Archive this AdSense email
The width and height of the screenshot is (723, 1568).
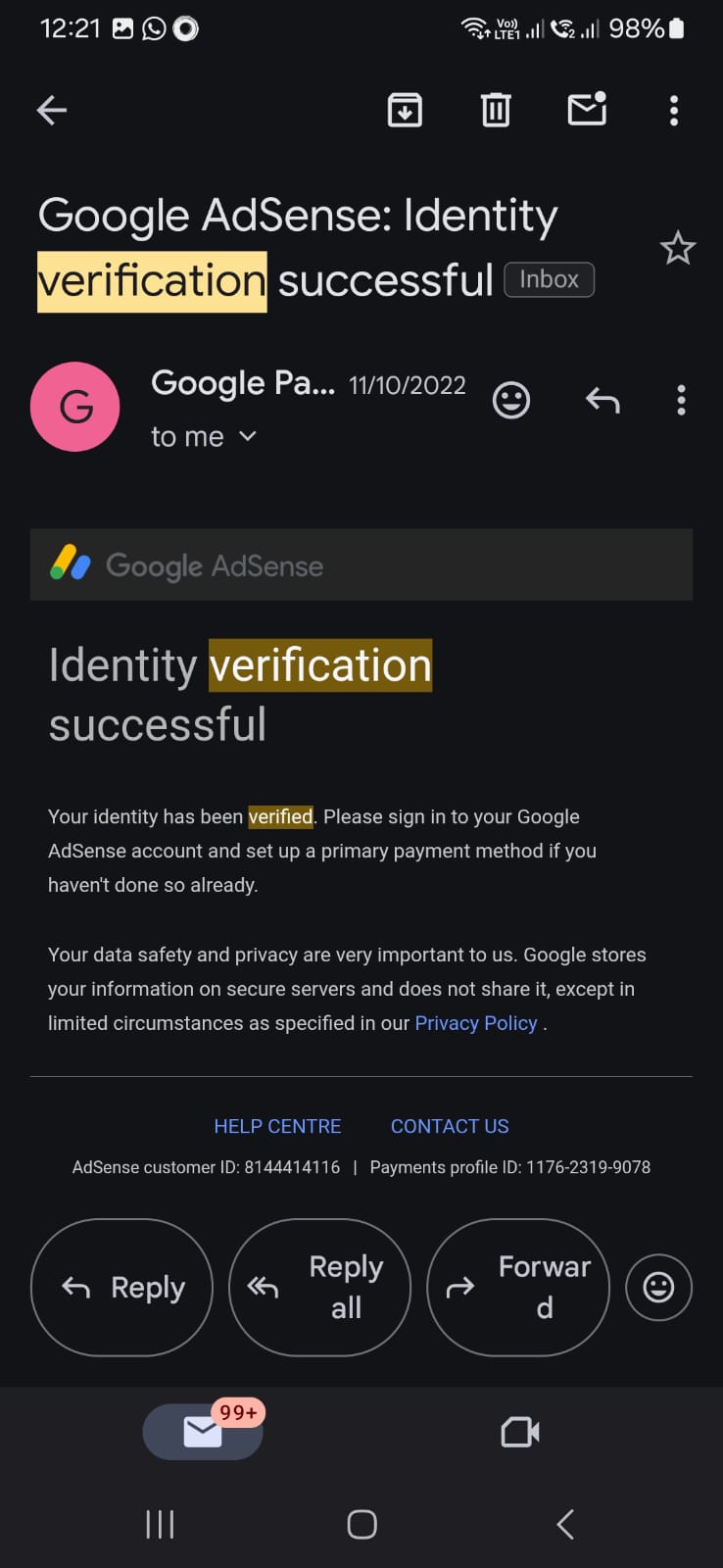click(x=405, y=111)
